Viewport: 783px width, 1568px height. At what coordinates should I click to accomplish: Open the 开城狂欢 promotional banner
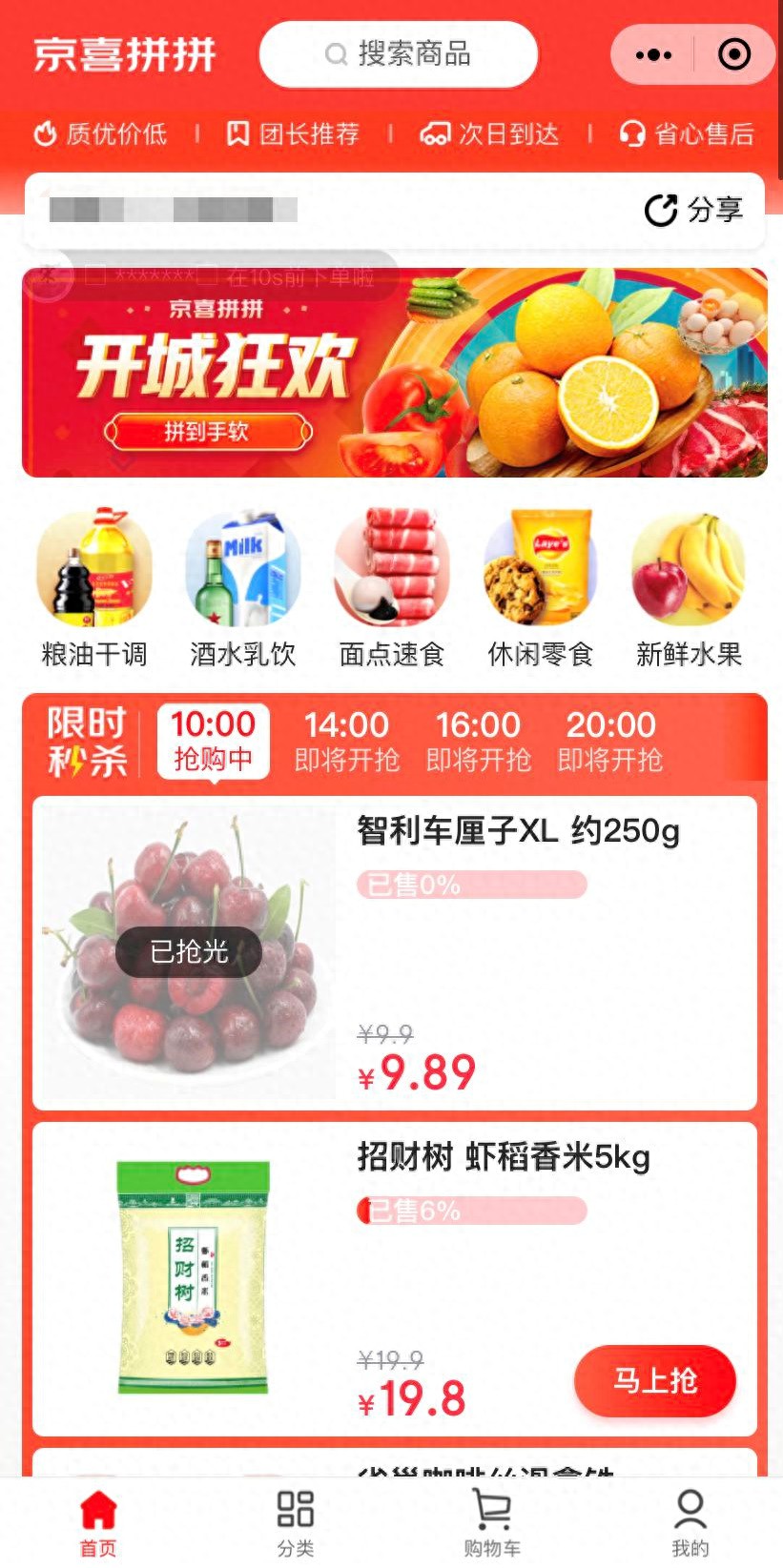tap(394, 373)
